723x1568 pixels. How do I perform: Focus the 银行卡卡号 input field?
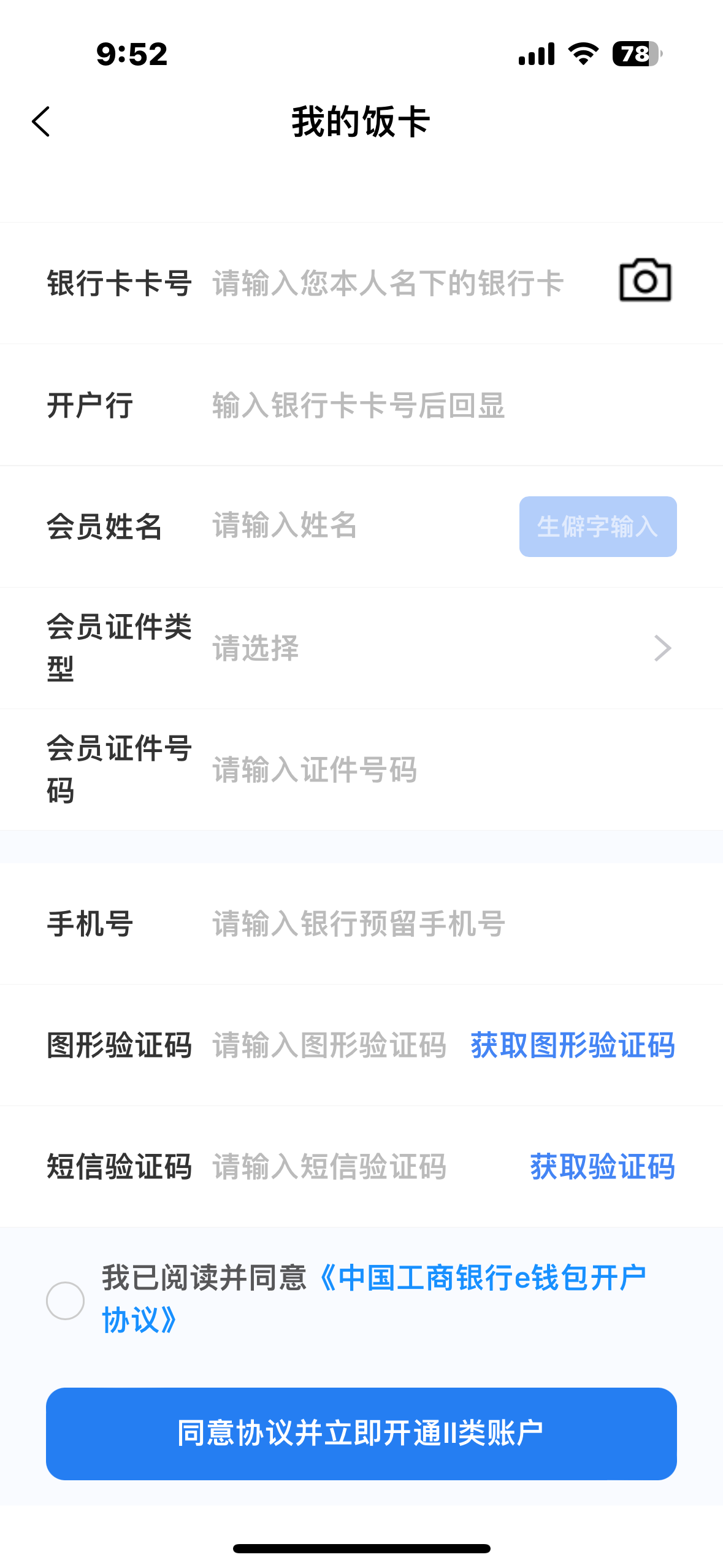[x=392, y=283]
